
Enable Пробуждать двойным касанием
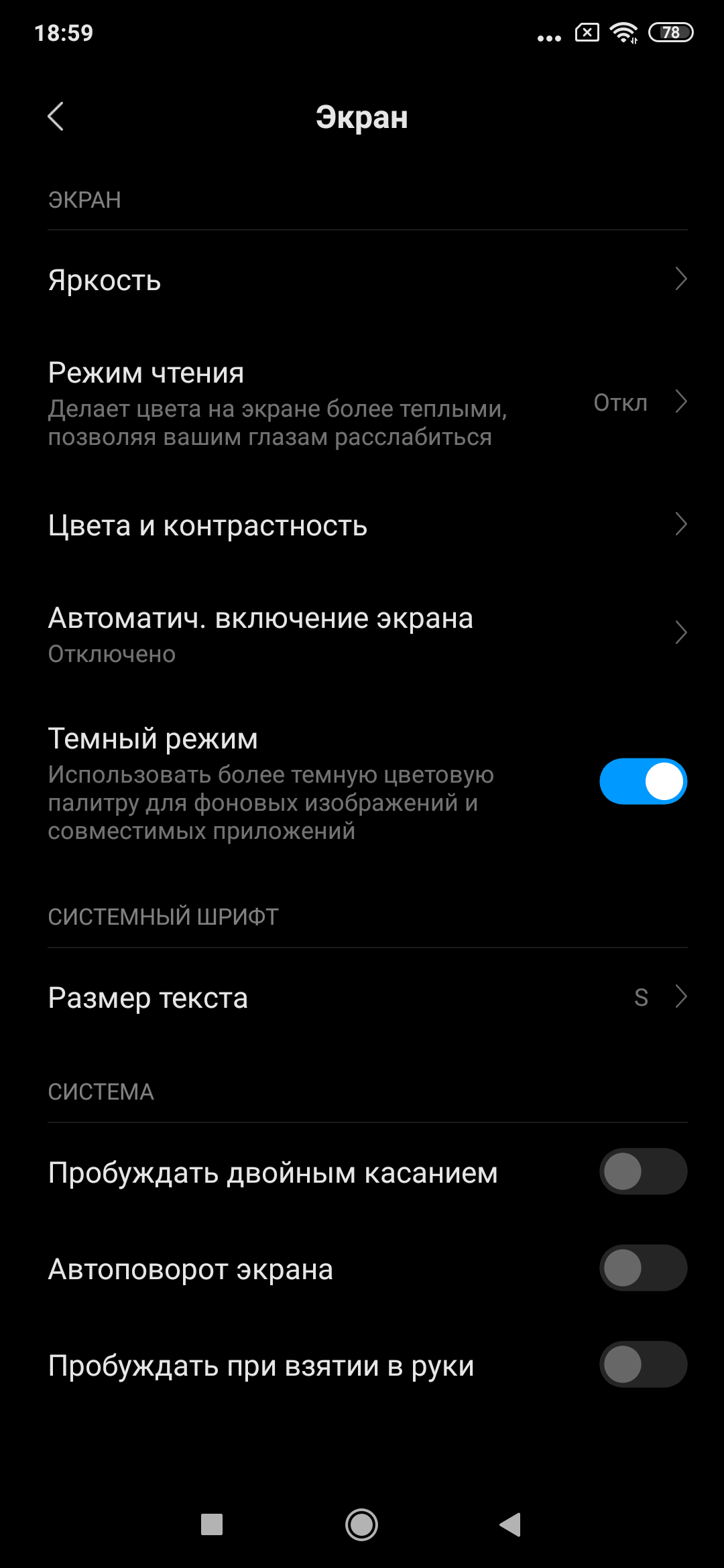(x=642, y=1172)
